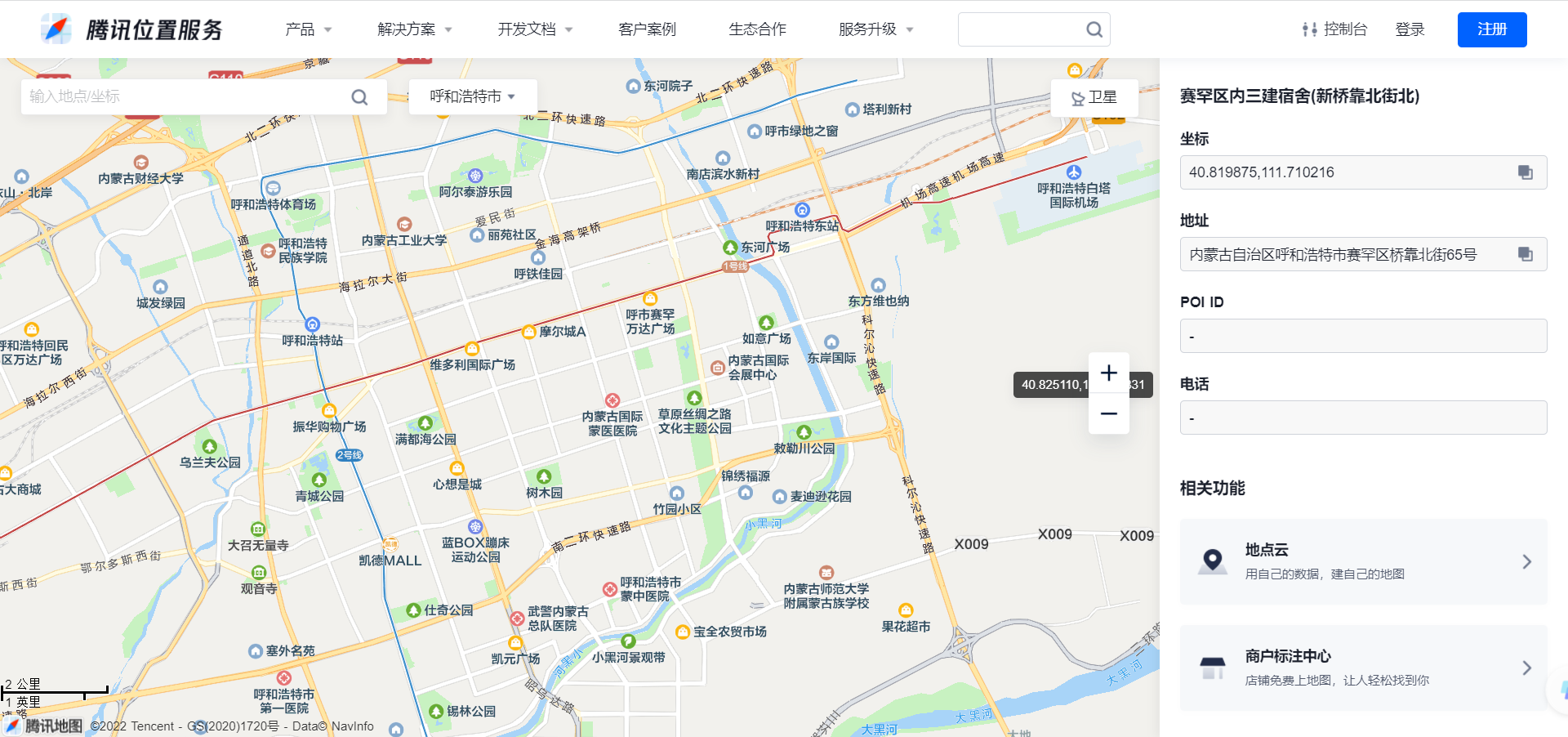
Task: Expand the 服务升级 menu
Action: tap(875, 29)
